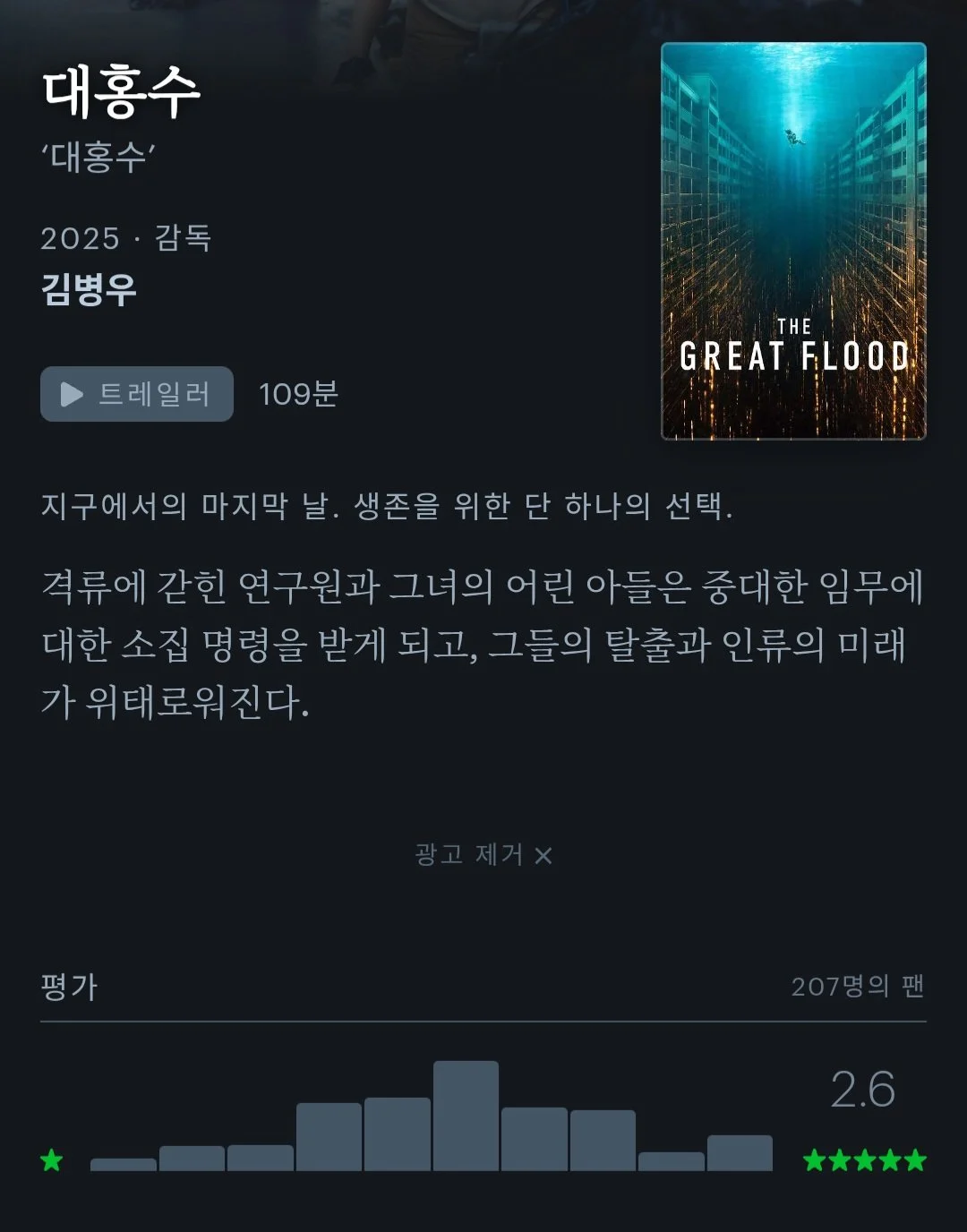Viewport: 967px width, 1232px height.
Task: Open The Great Flood poster
Action: pos(793,241)
